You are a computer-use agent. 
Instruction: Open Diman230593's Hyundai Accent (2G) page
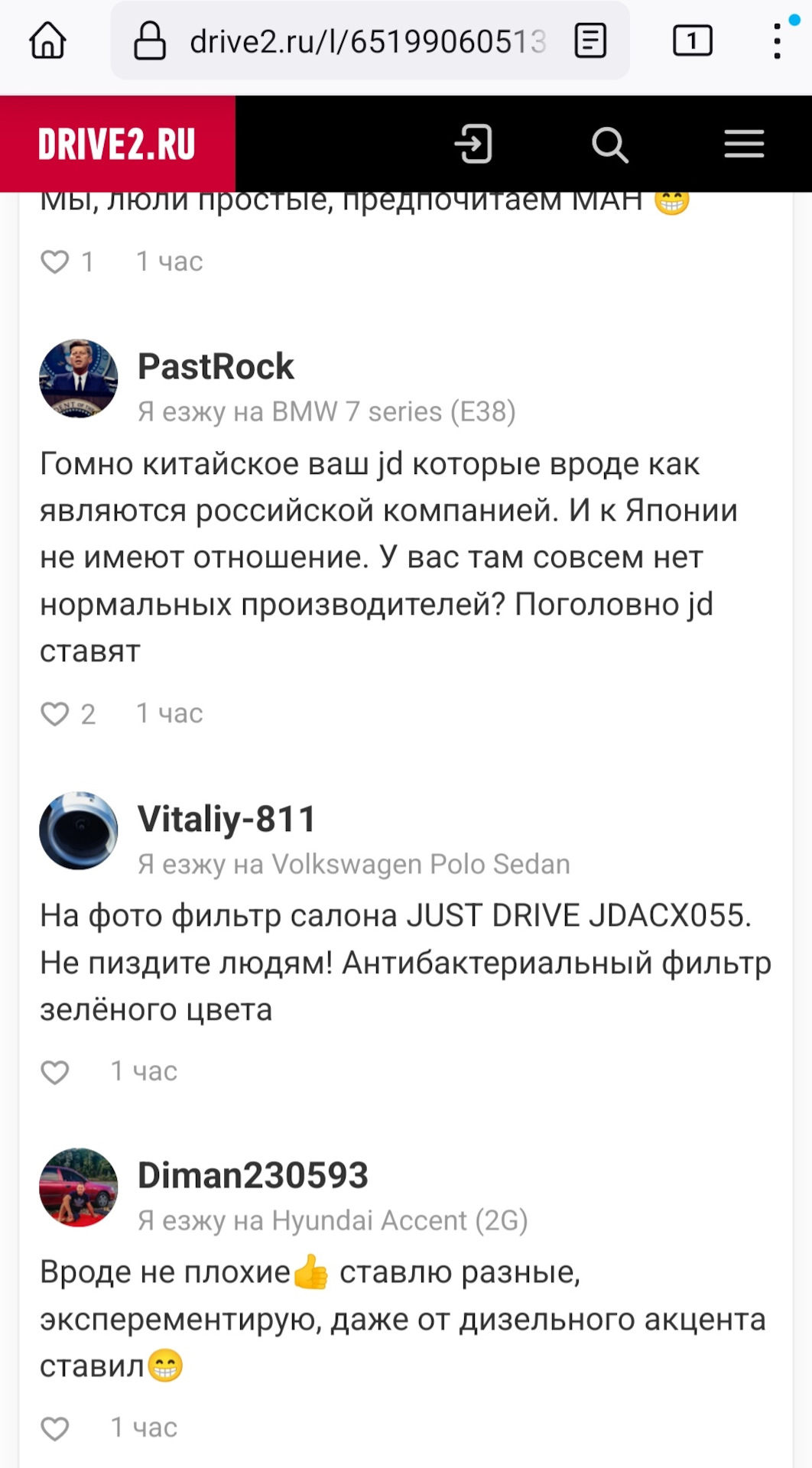(x=399, y=1221)
